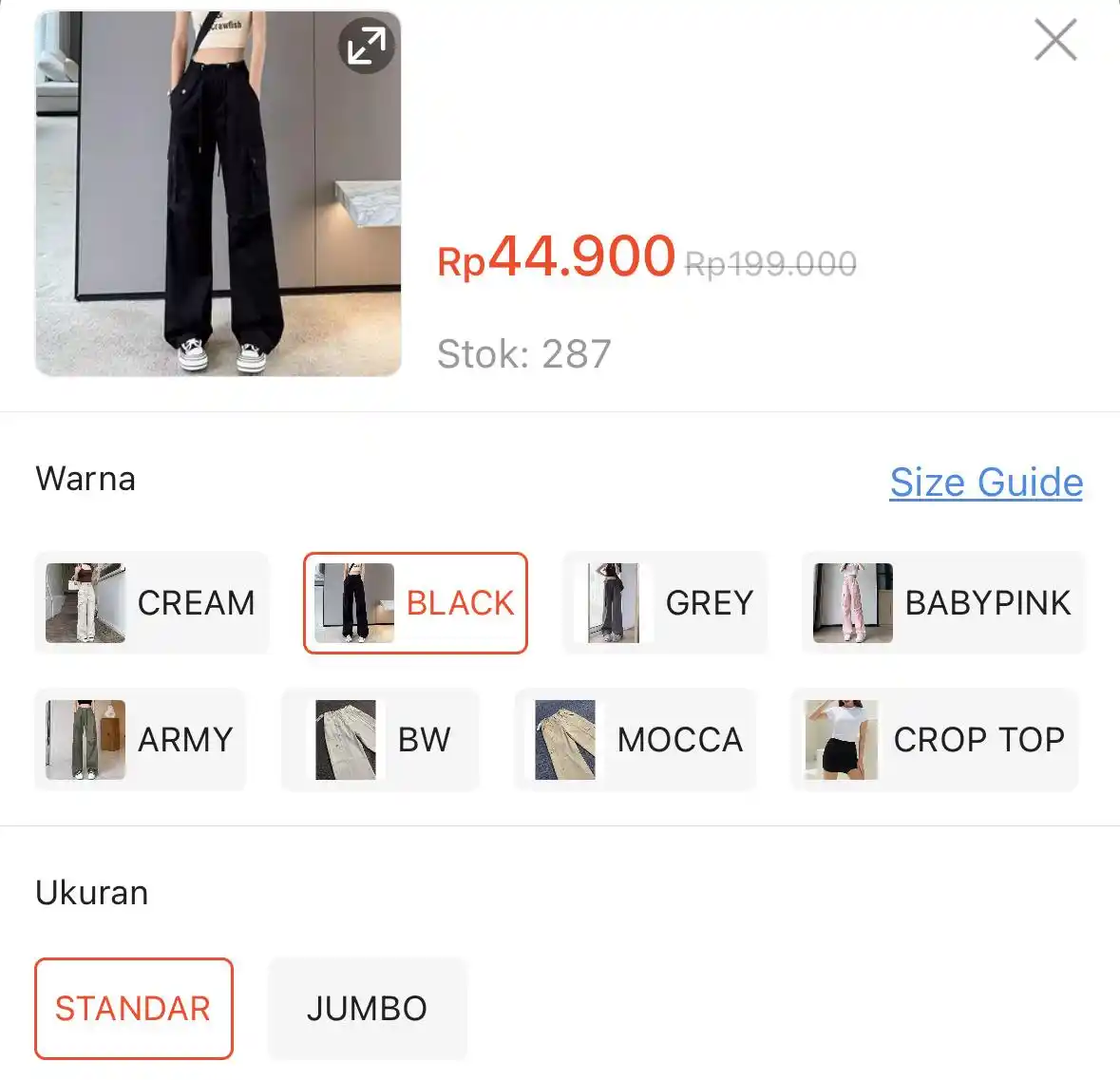Close the variant selection sheet
The image size is (1120, 1080).
(1054, 40)
